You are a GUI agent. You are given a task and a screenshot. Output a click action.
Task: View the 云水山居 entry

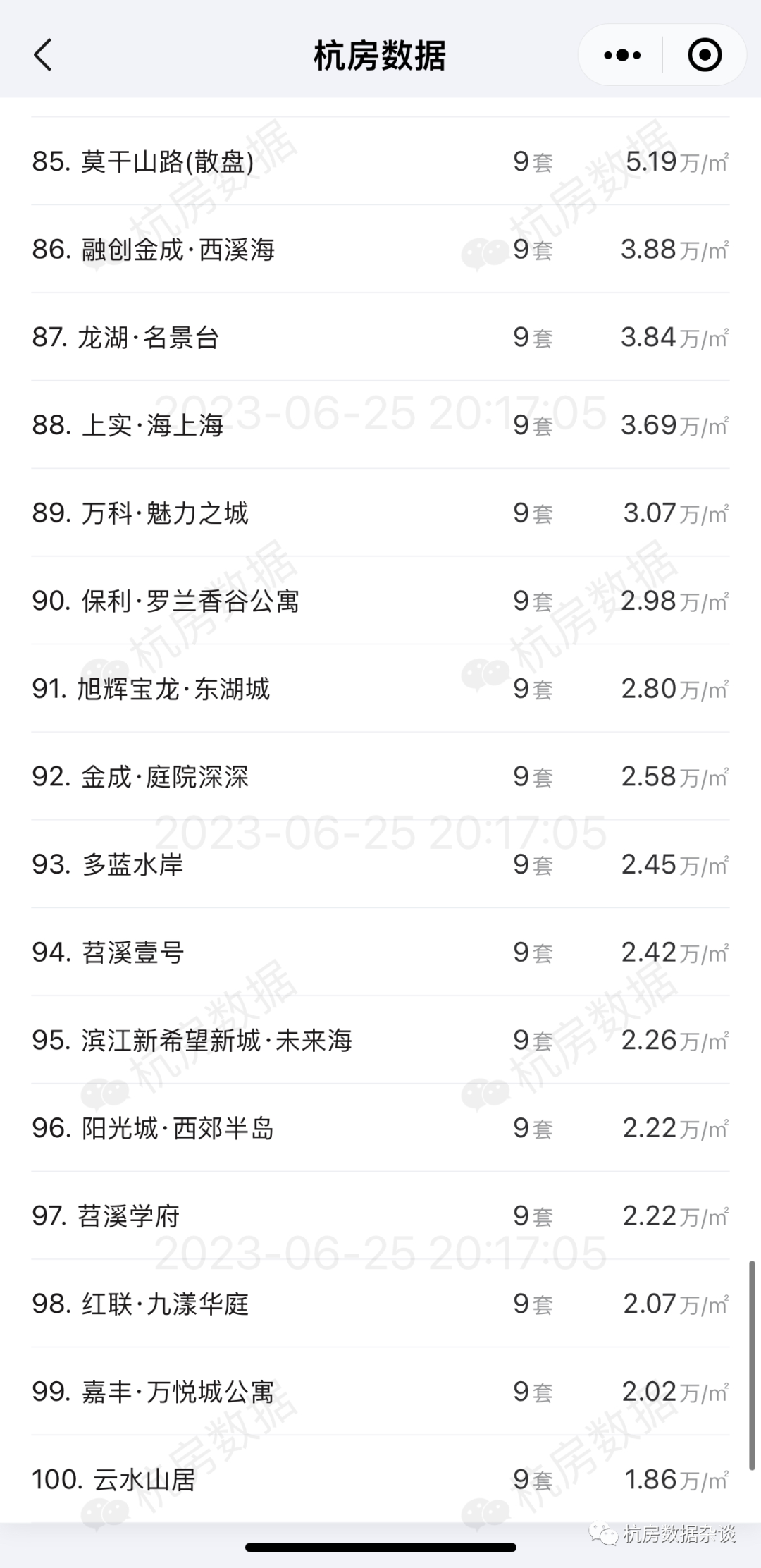(x=380, y=1479)
